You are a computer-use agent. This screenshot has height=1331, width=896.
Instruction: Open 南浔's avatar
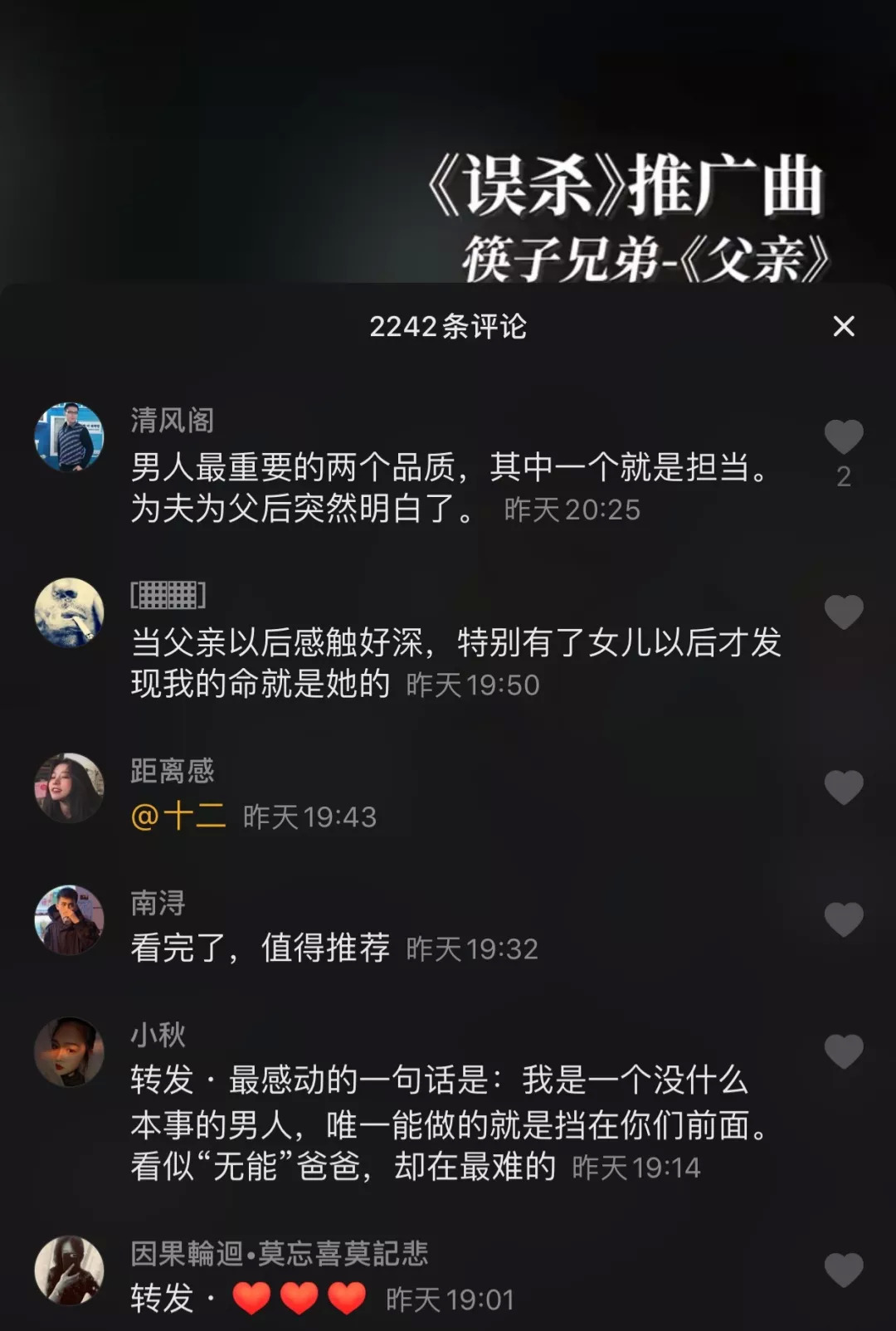click(x=69, y=919)
